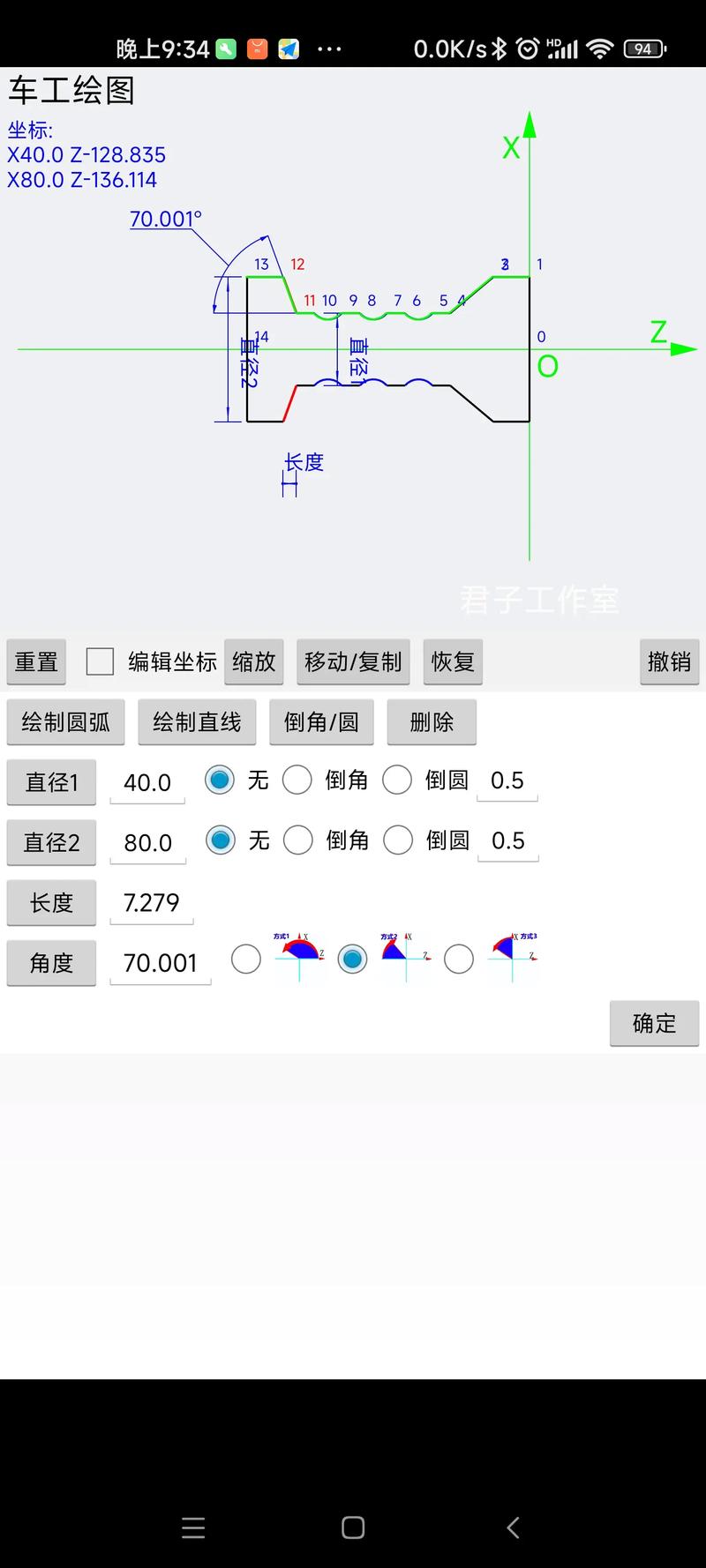Screen dimensions: 706x1568
Task: Select 绘制直线 draw line
Action: coord(197,722)
